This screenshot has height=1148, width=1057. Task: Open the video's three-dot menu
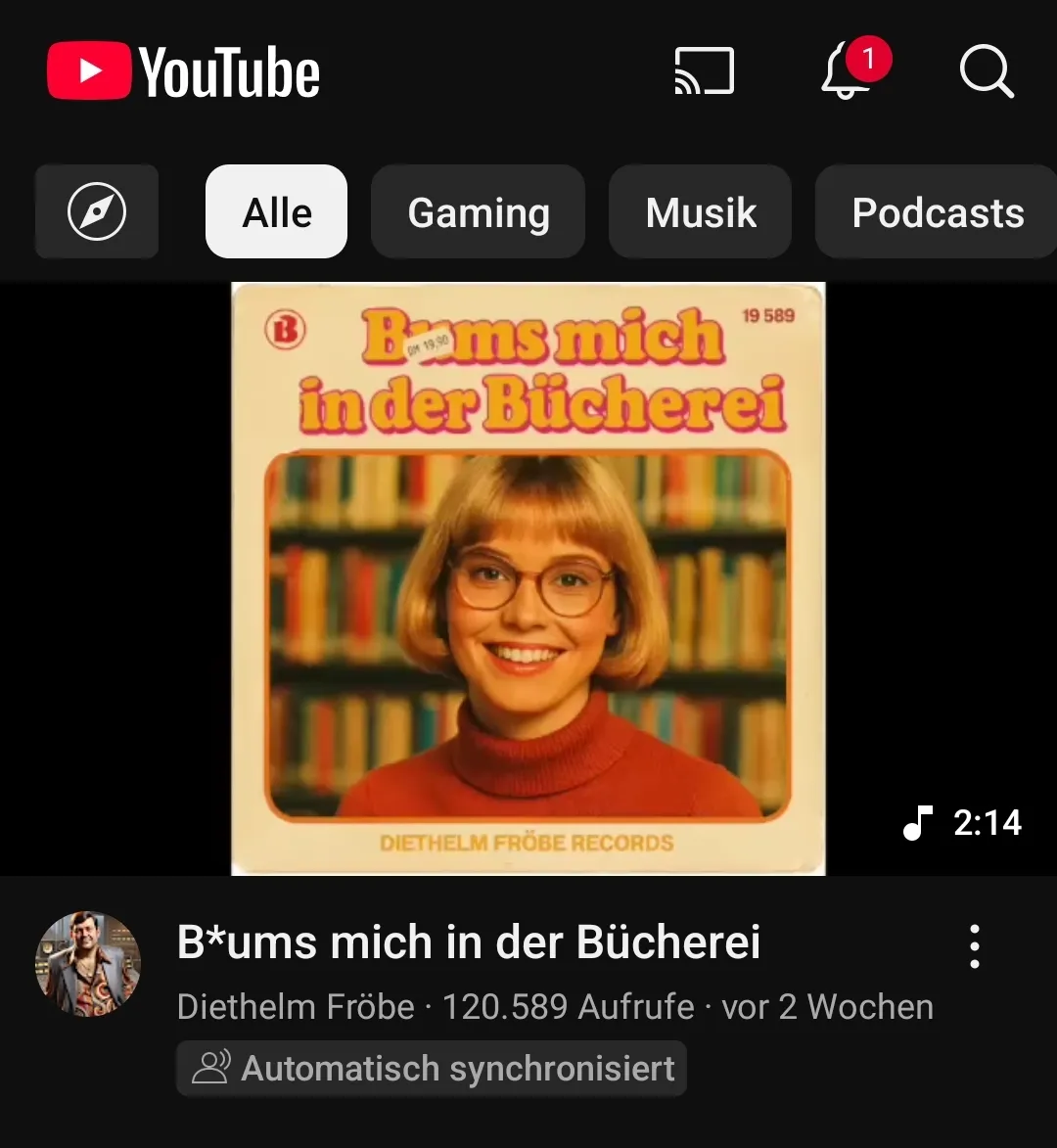click(x=974, y=945)
